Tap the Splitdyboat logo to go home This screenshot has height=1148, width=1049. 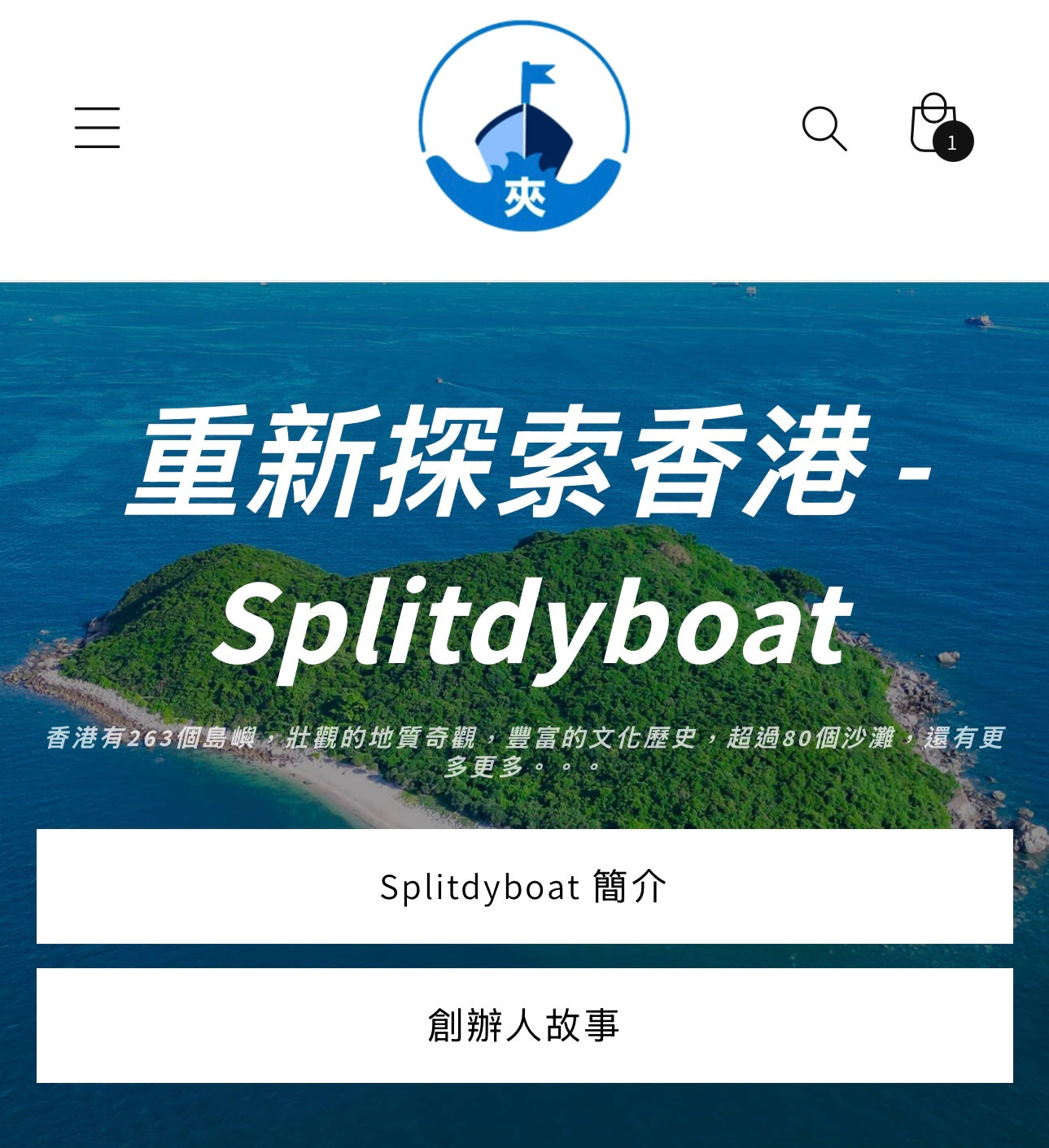(524, 126)
